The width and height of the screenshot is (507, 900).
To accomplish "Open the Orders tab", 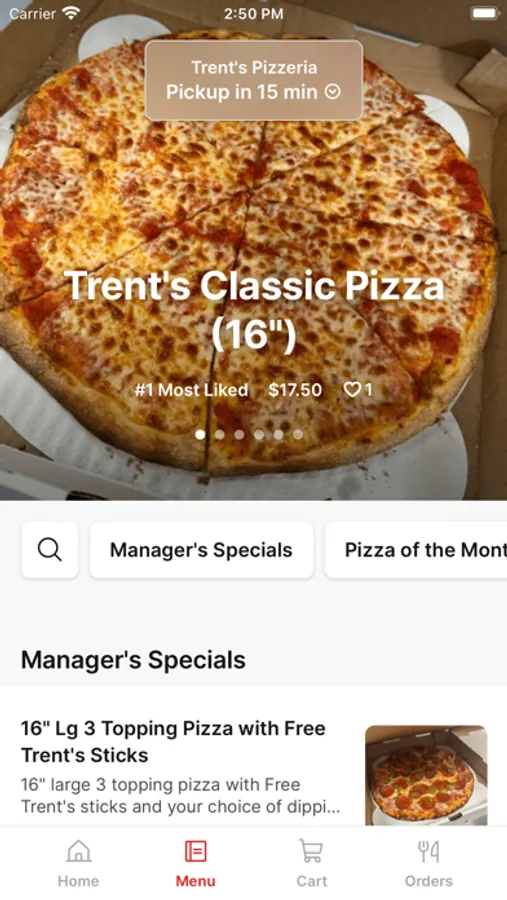I will (428, 863).
